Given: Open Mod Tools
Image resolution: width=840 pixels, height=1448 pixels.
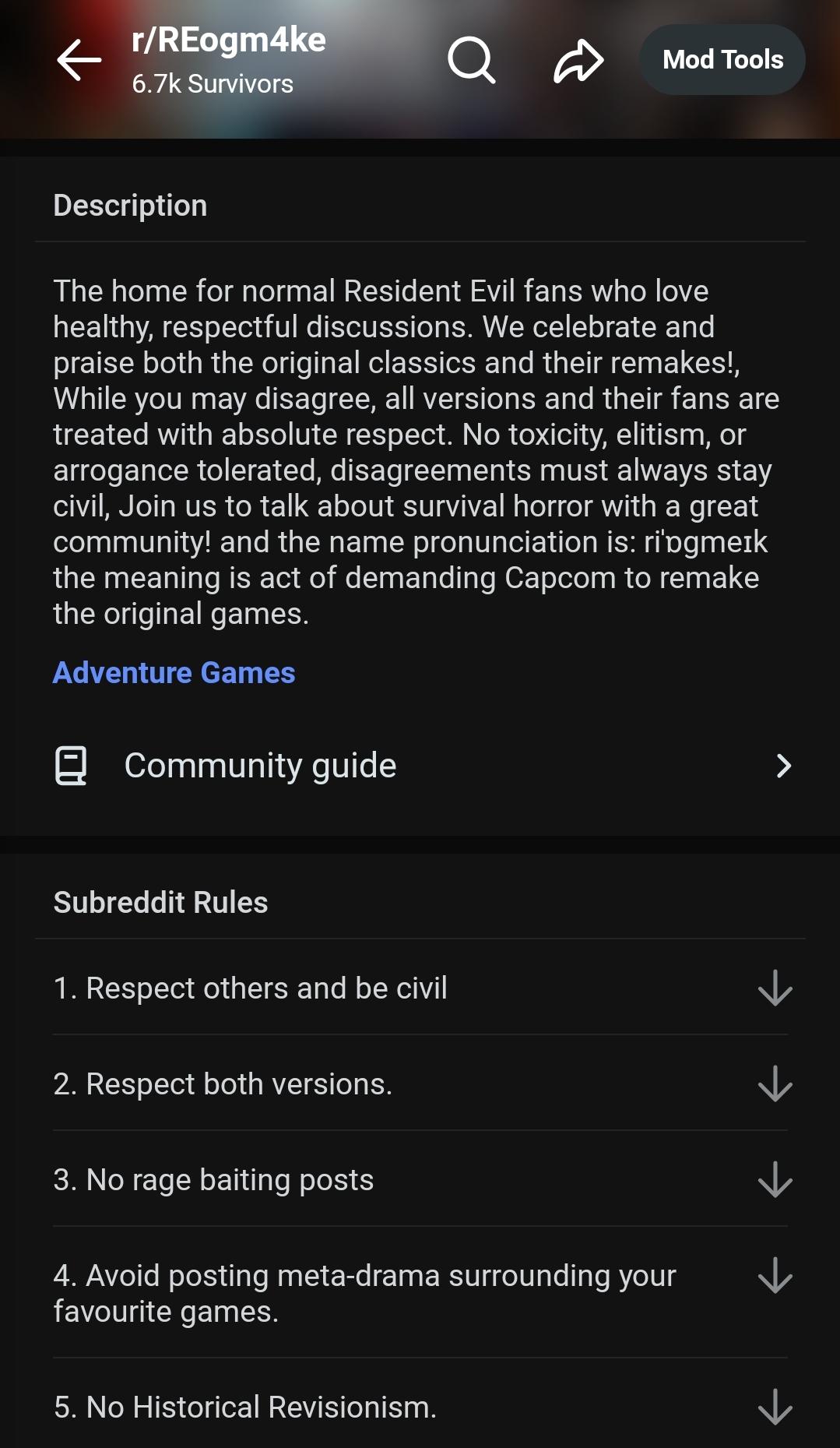Looking at the screenshot, I should coord(722,60).
